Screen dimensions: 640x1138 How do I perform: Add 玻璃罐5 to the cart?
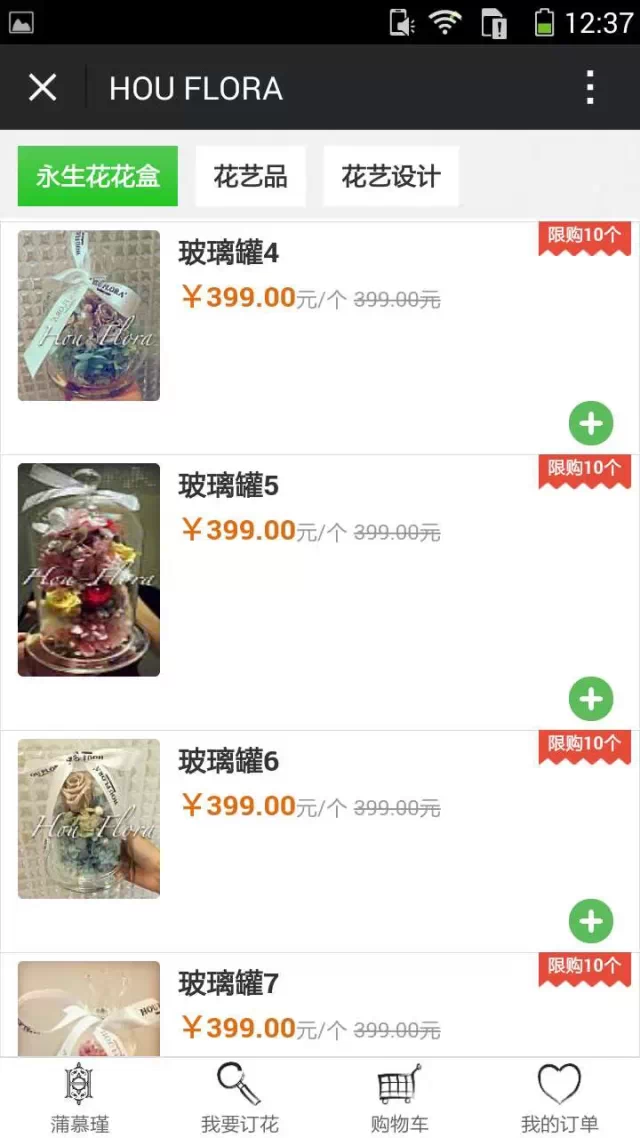(x=591, y=699)
